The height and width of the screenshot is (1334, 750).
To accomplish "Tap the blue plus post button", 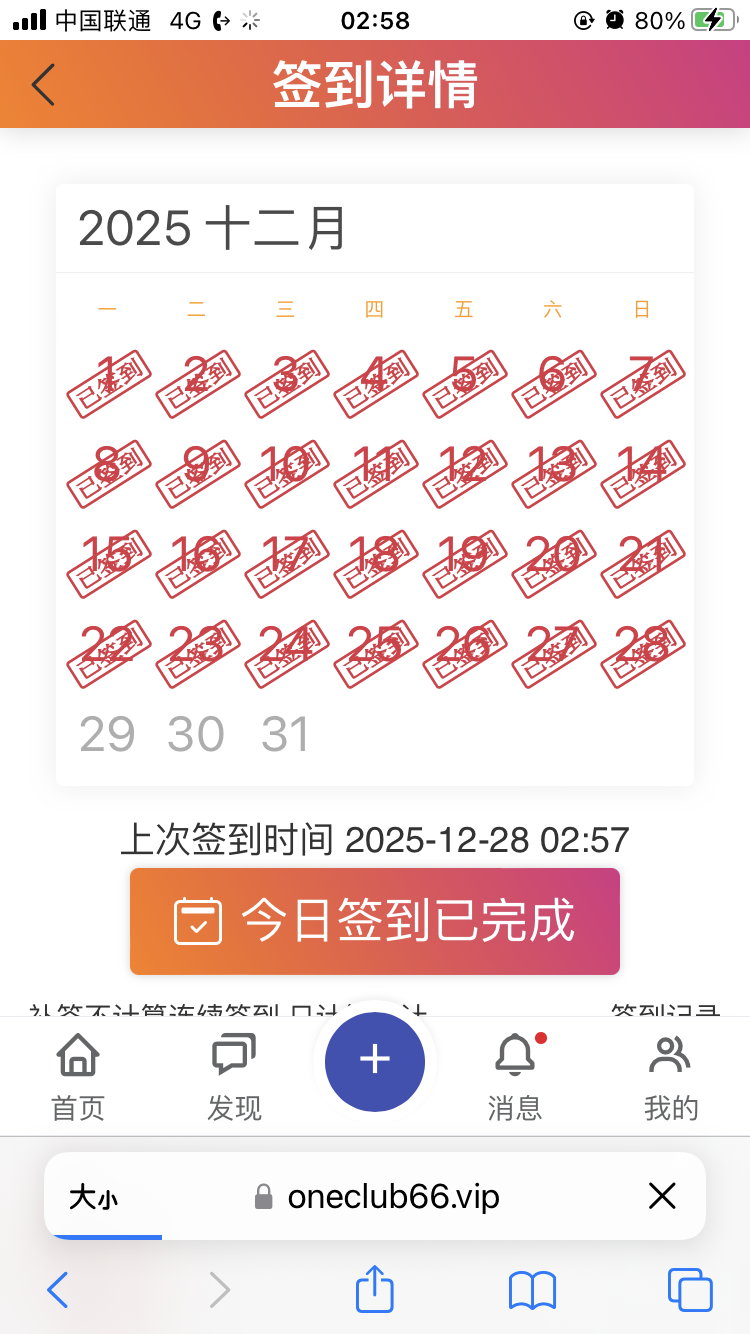I will [374, 1061].
